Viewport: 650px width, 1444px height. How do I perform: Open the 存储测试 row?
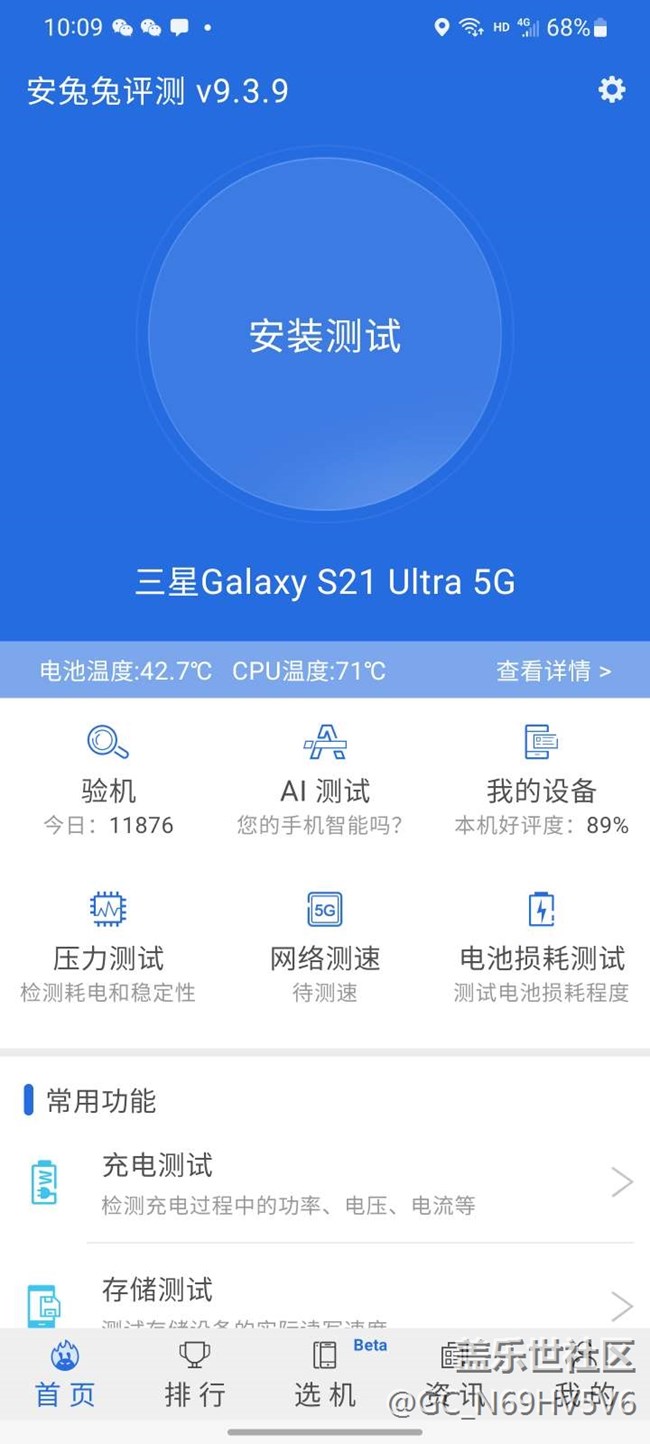(x=325, y=1300)
